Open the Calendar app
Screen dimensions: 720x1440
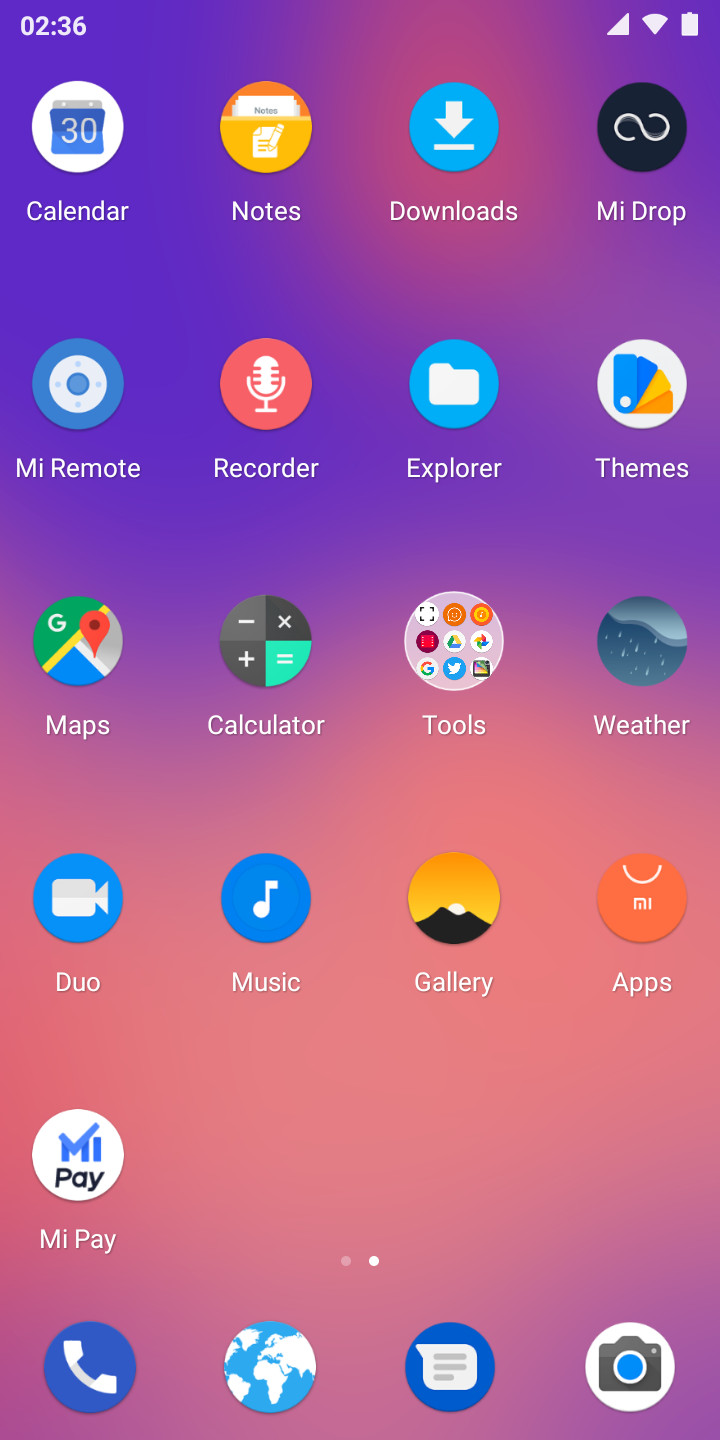point(78,127)
